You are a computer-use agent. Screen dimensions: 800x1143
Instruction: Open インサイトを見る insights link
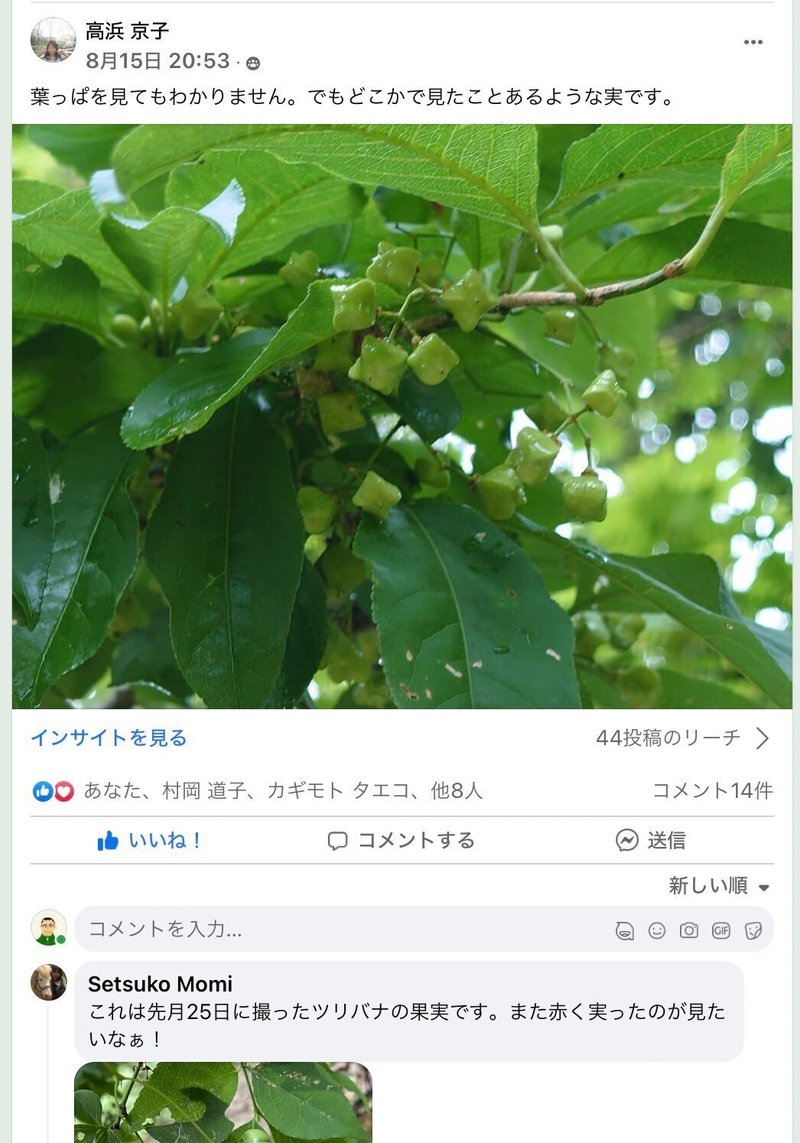click(108, 738)
